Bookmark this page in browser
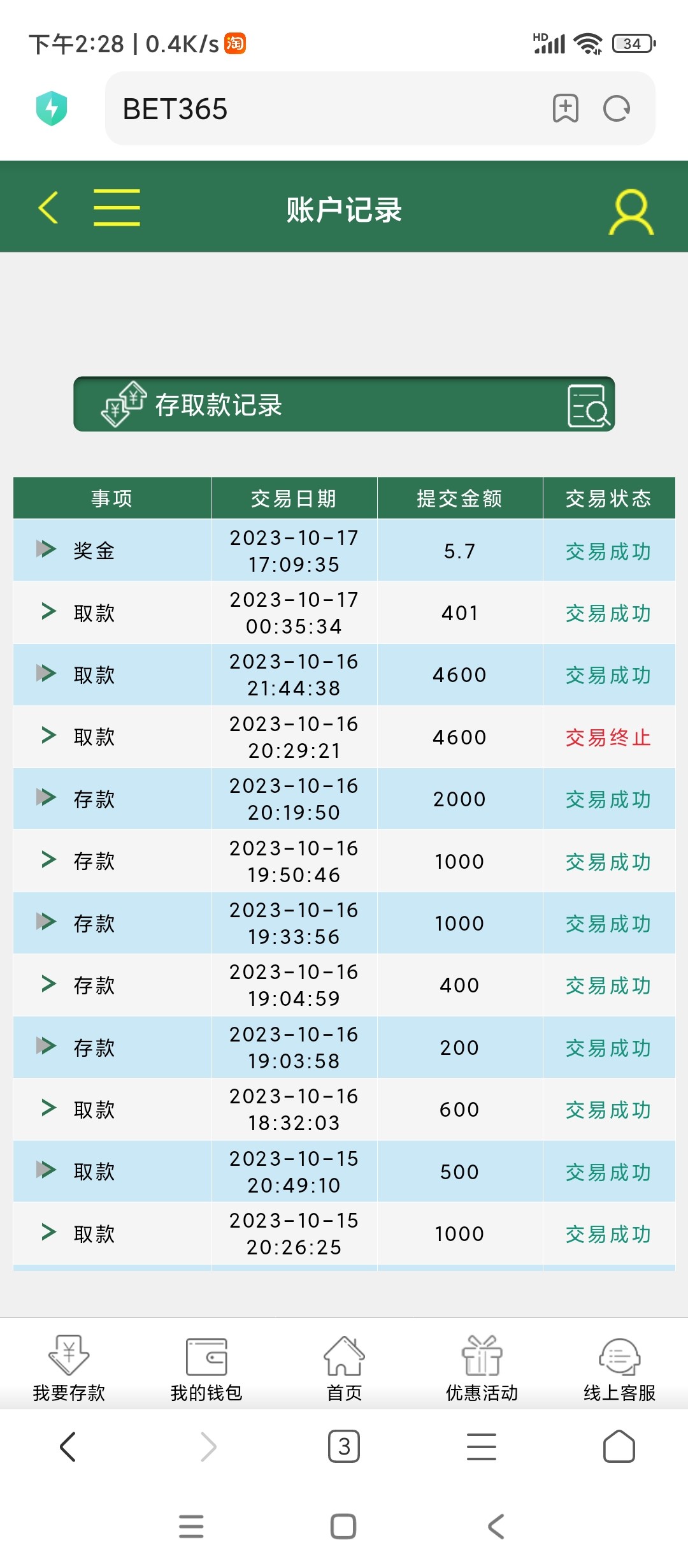 565,109
